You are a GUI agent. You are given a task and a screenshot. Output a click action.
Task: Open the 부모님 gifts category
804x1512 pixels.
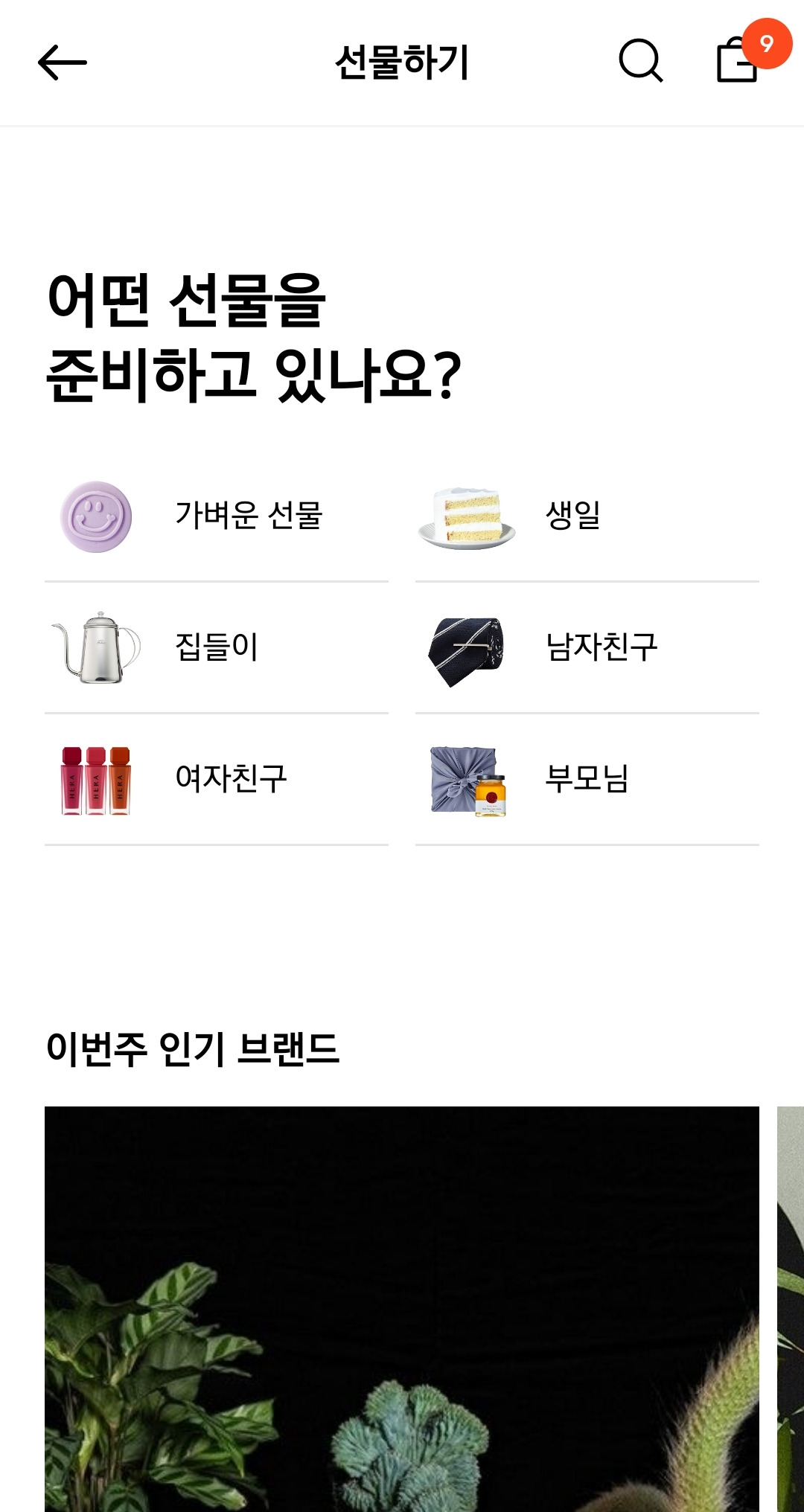coord(588,778)
